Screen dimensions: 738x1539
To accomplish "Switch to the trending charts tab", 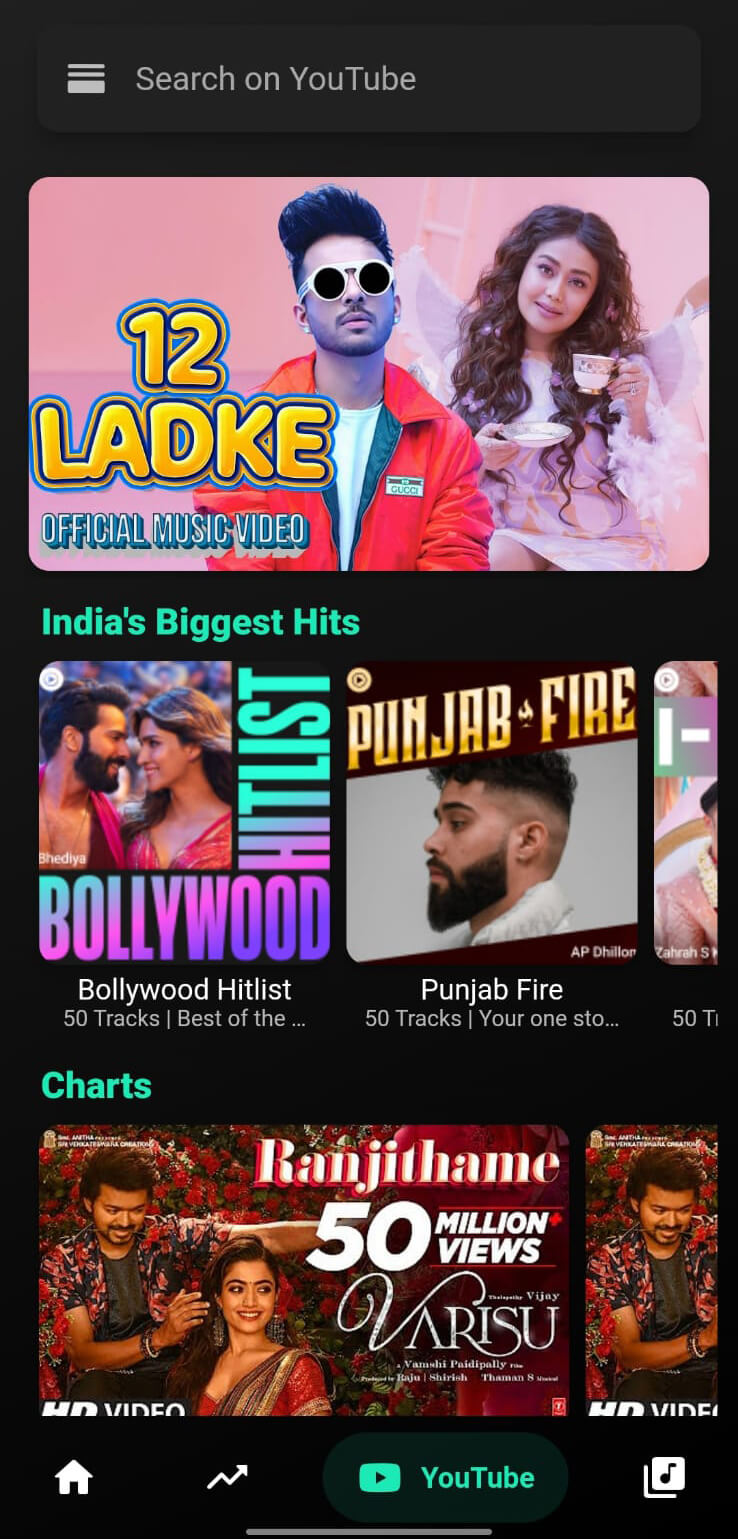I will coord(227,1477).
